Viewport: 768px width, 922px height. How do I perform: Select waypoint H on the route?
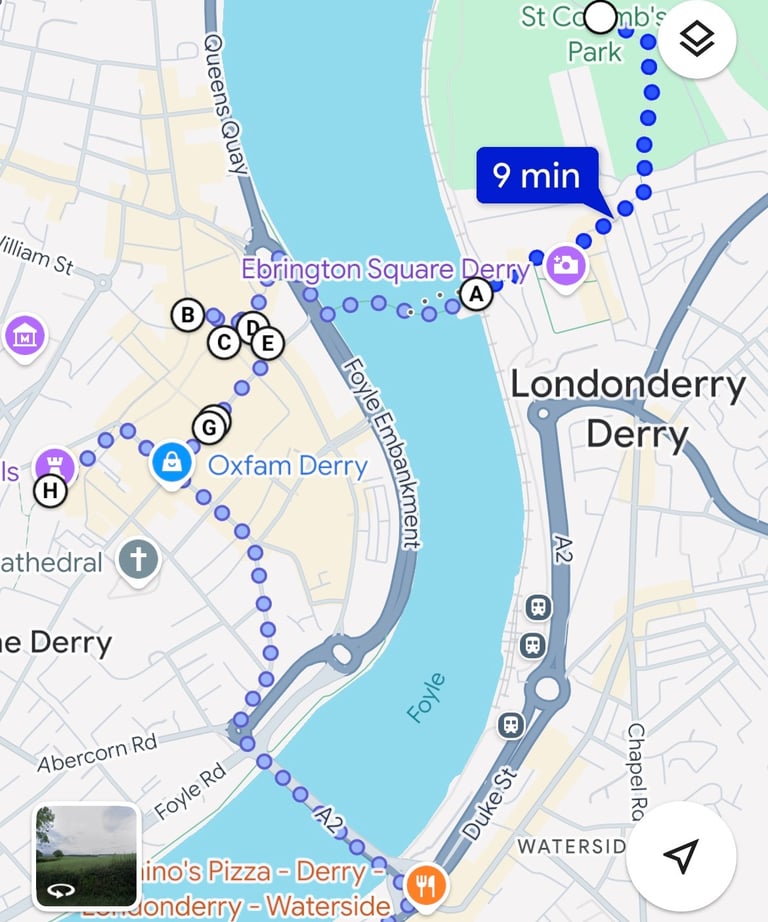(x=50, y=490)
